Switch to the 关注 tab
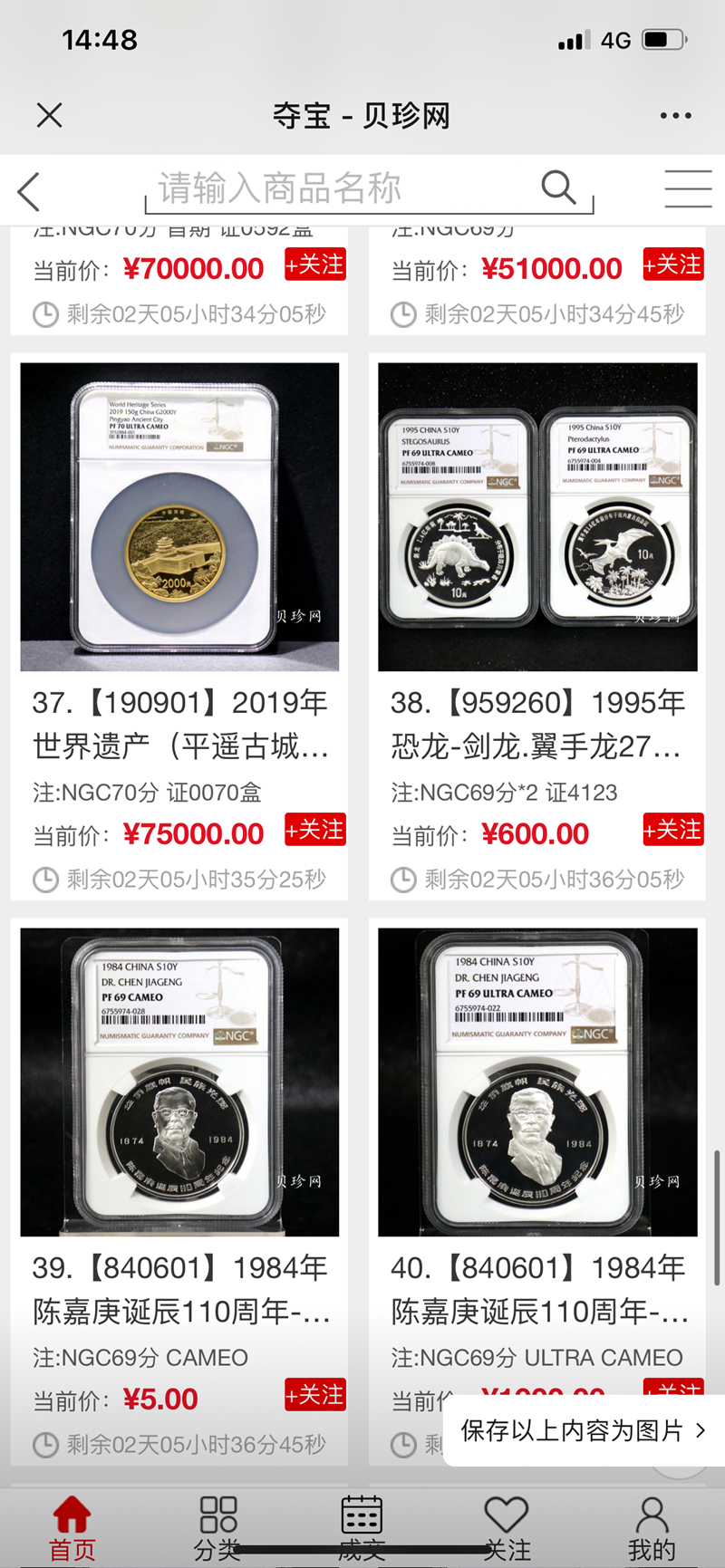The width and height of the screenshot is (725, 1568). point(506,1528)
